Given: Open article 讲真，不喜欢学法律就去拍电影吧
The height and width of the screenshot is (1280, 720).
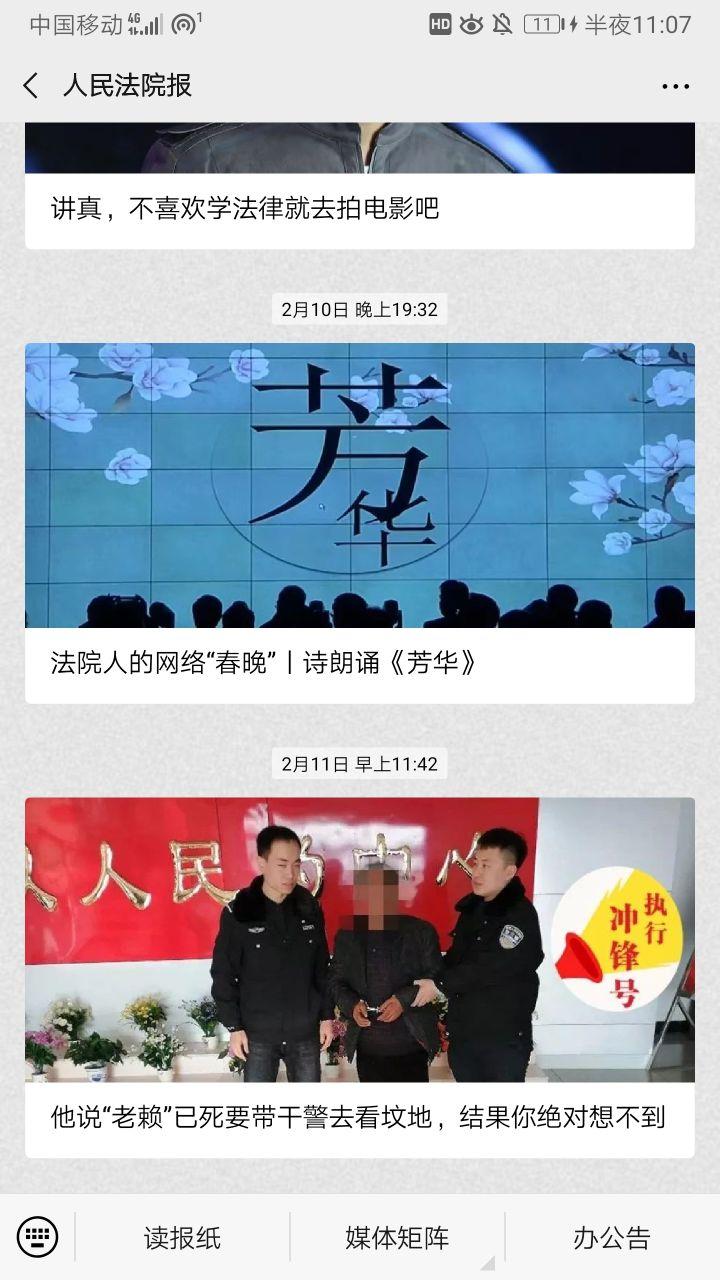Looking at the screenshot, I should click(x=245, y=209).
